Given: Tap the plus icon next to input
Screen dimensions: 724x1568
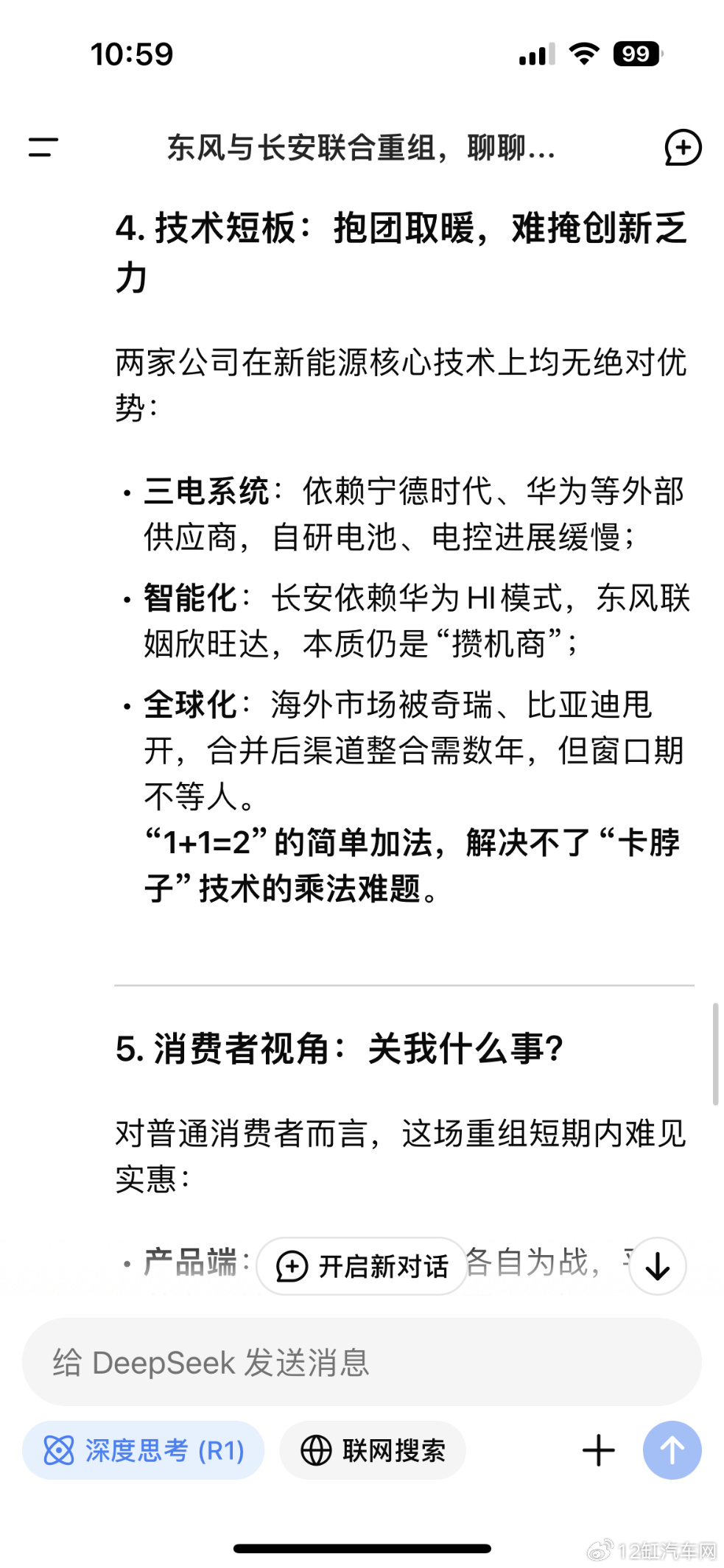Looking at the screenshot, I should 598,1449.
